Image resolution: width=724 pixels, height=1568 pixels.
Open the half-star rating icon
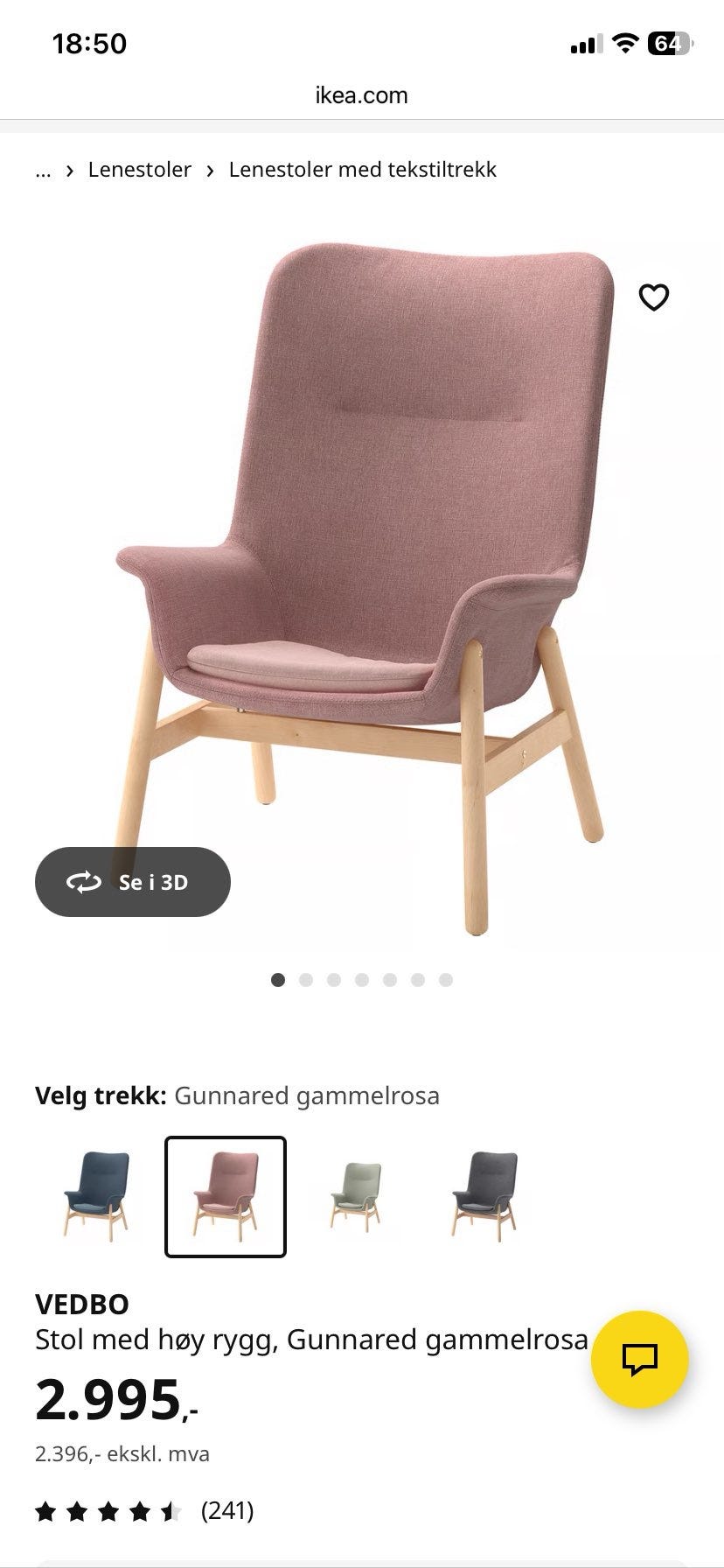pyautogui.click(x=169, y=1510)
